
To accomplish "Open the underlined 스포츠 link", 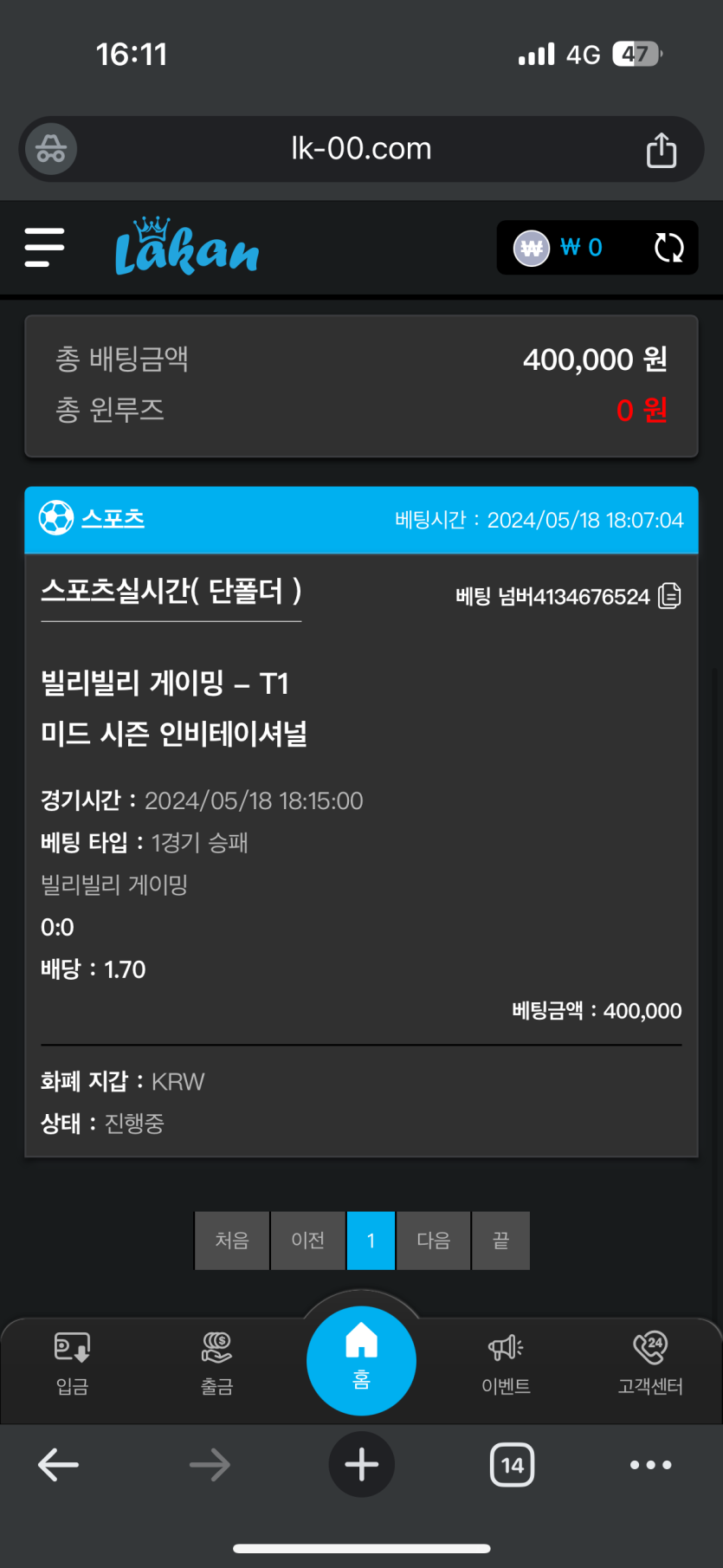I will (113, 518).
